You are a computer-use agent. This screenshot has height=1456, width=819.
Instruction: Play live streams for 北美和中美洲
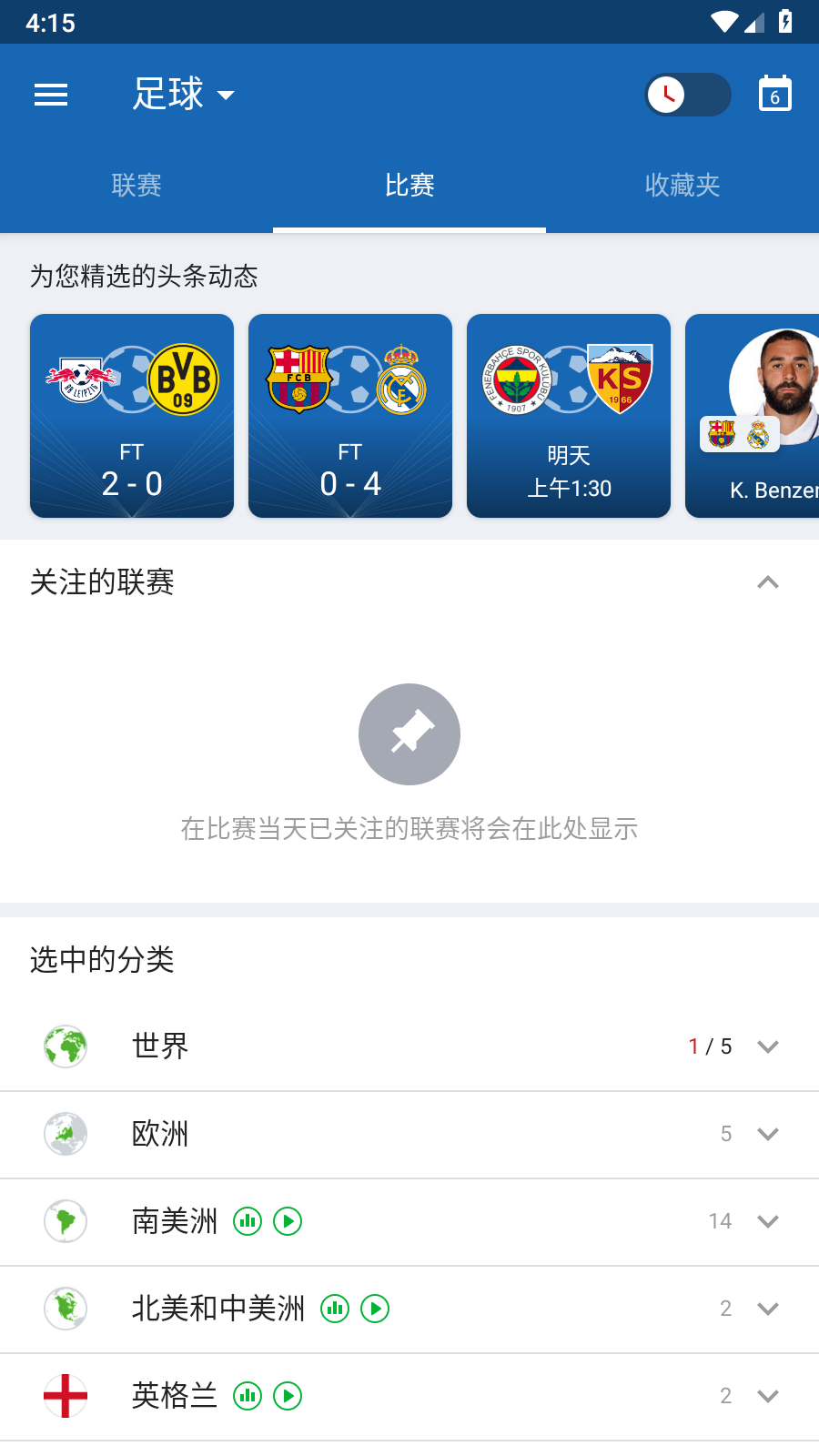pyautogui.click(x=376, y=1309)
